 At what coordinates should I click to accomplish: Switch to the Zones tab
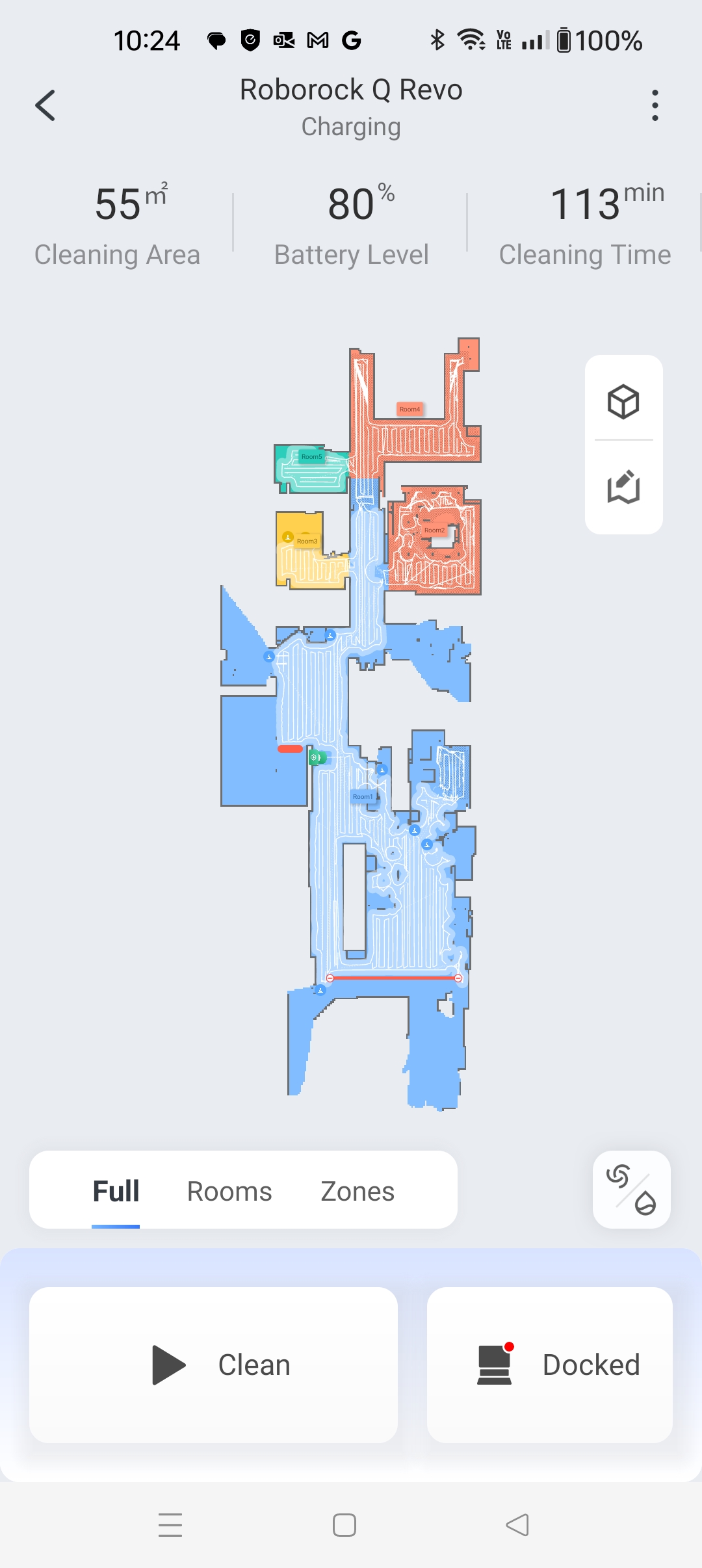tap(357, 1192)
